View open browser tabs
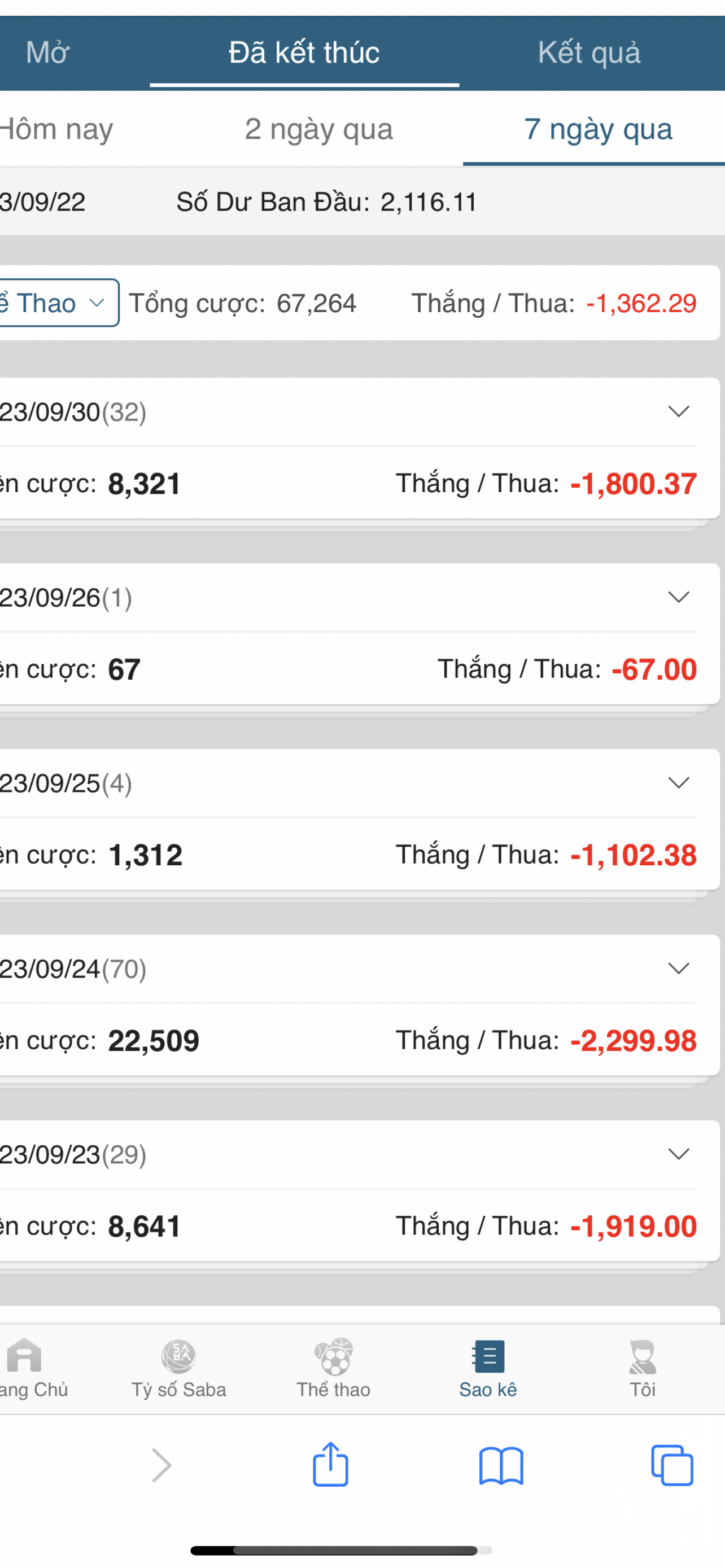The image size is (725, 1568). pyautogui.click(x=672, y=1465)
